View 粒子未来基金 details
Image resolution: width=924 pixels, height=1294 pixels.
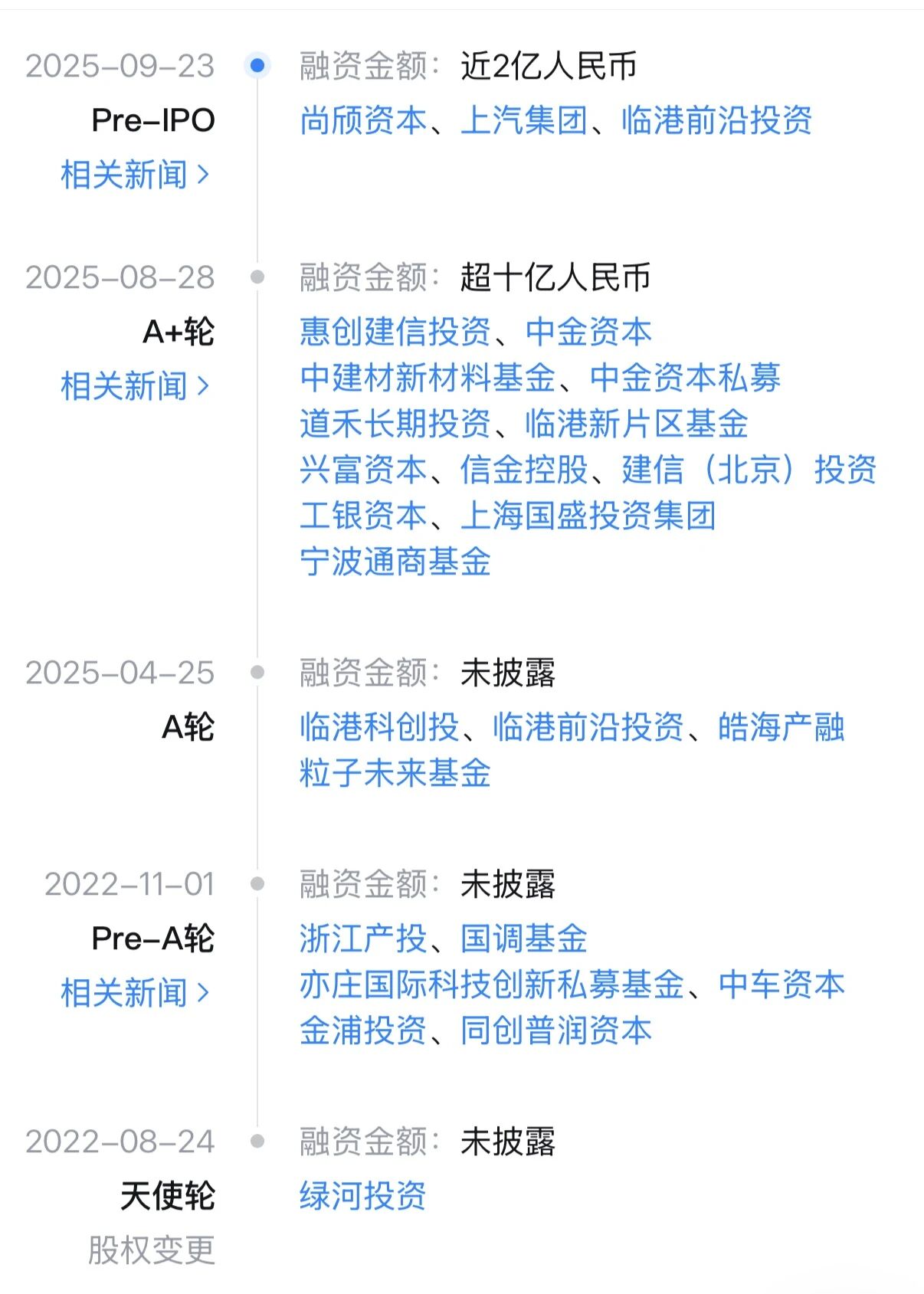point(395,774)
